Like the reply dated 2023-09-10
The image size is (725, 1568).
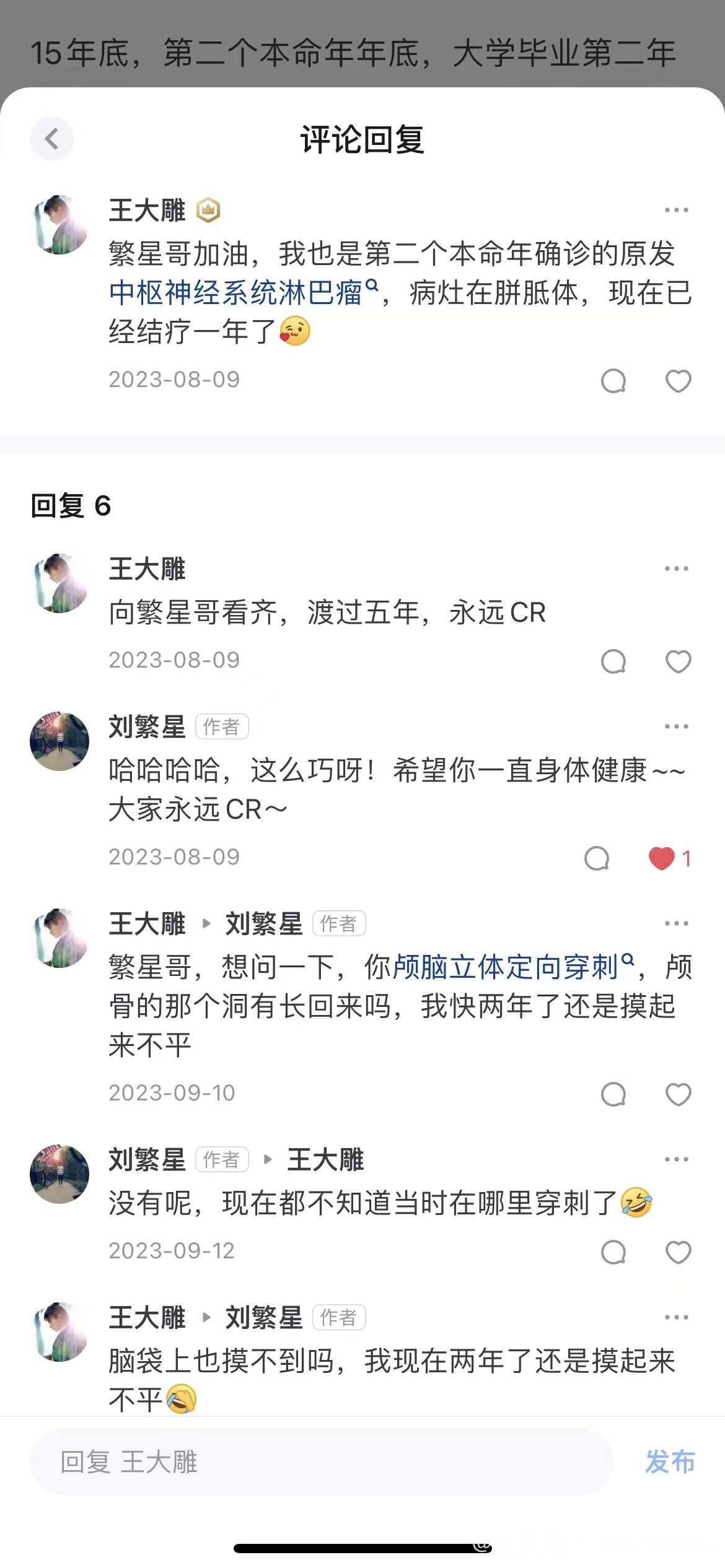[678, 1094]
